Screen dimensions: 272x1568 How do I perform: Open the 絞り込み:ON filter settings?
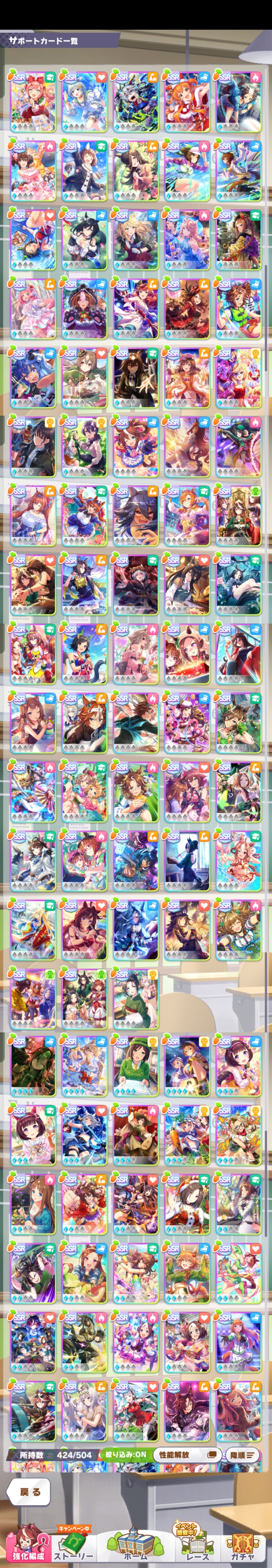point(124,1454)
